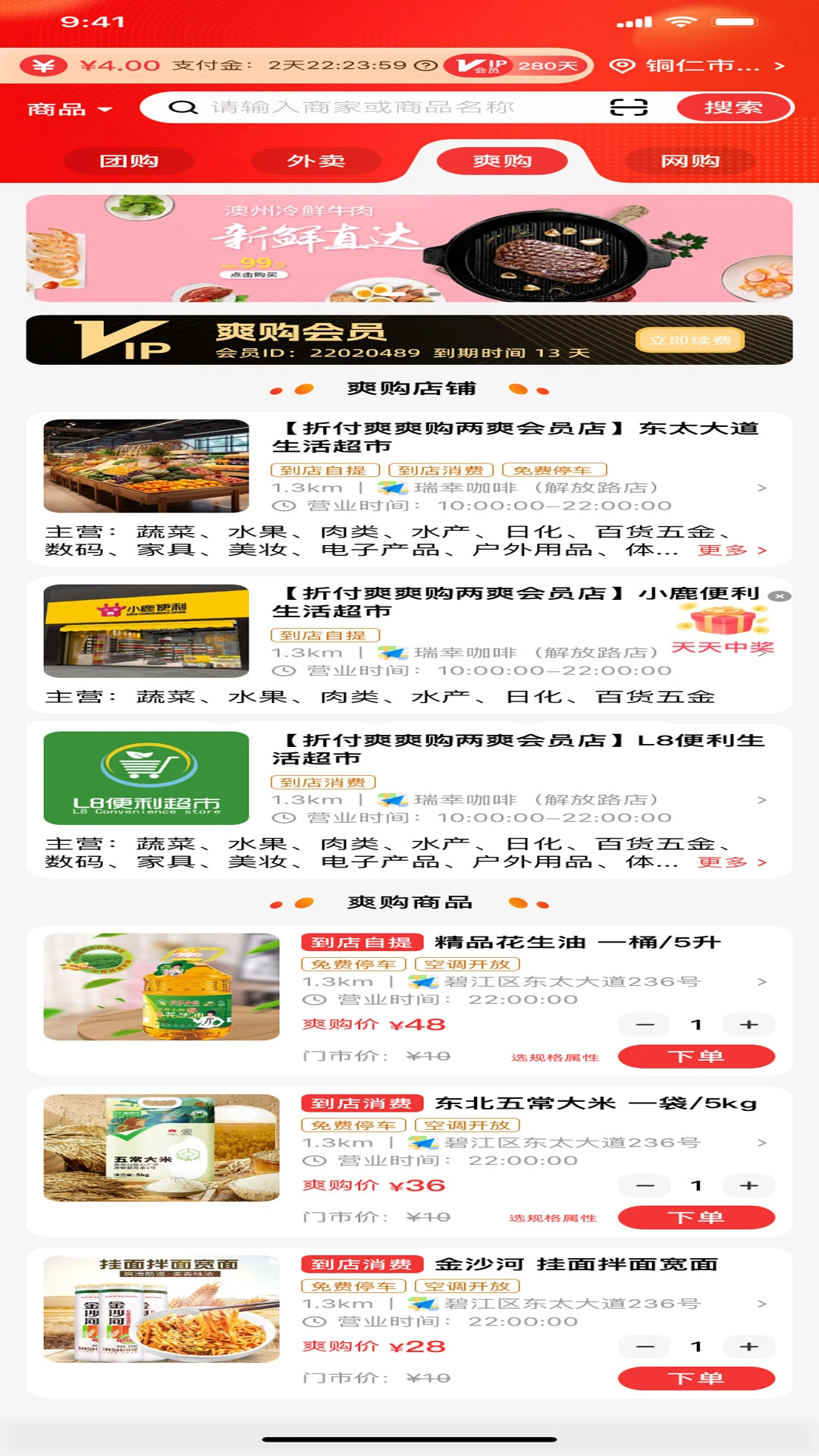This screenshot has height=1456, width=819.
Task: Switch to the 外卖 tab
Action: (x=316, y=161)
